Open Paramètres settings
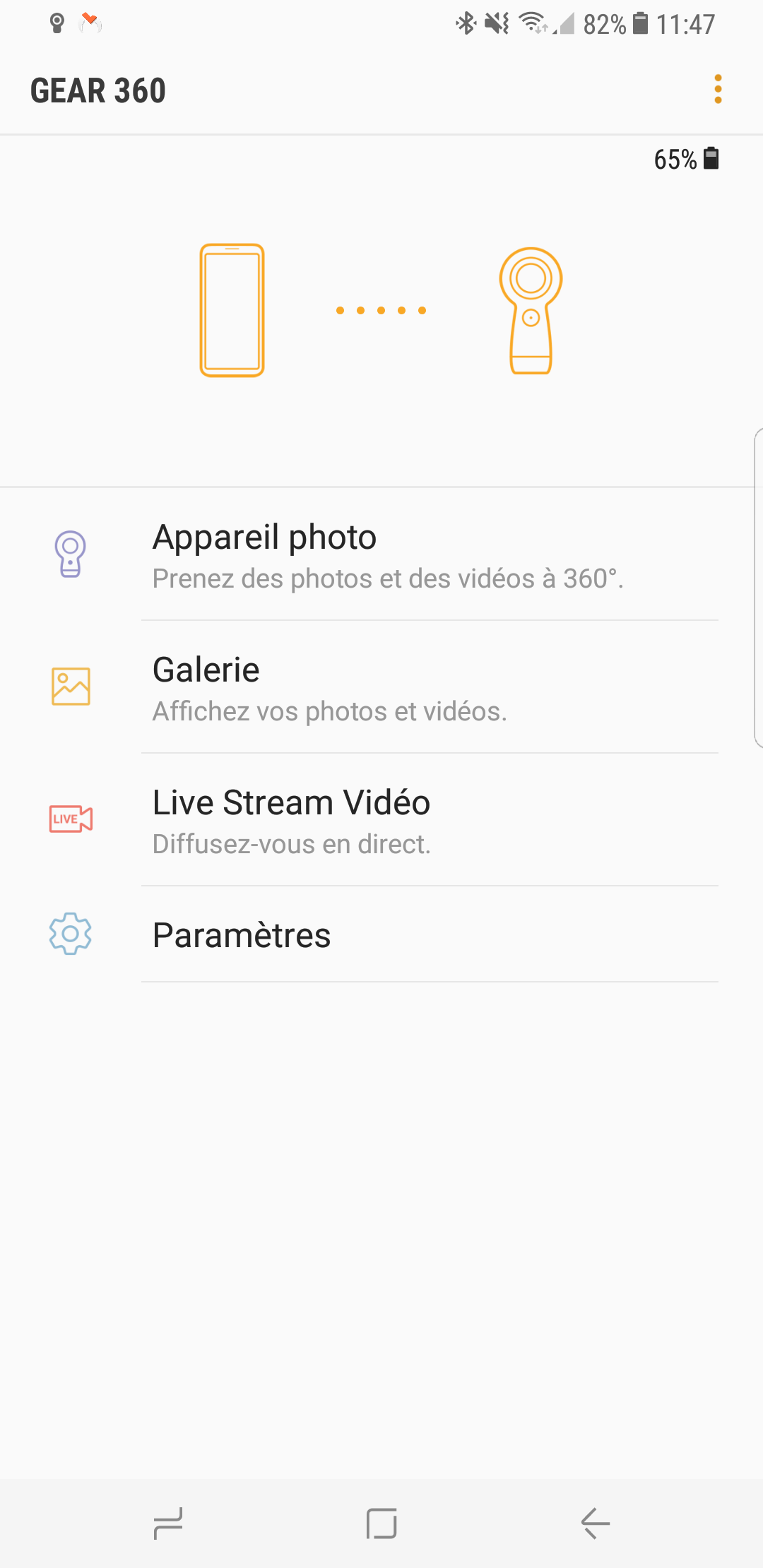This screenshot has height=1568, width=763. pos(381,935)
